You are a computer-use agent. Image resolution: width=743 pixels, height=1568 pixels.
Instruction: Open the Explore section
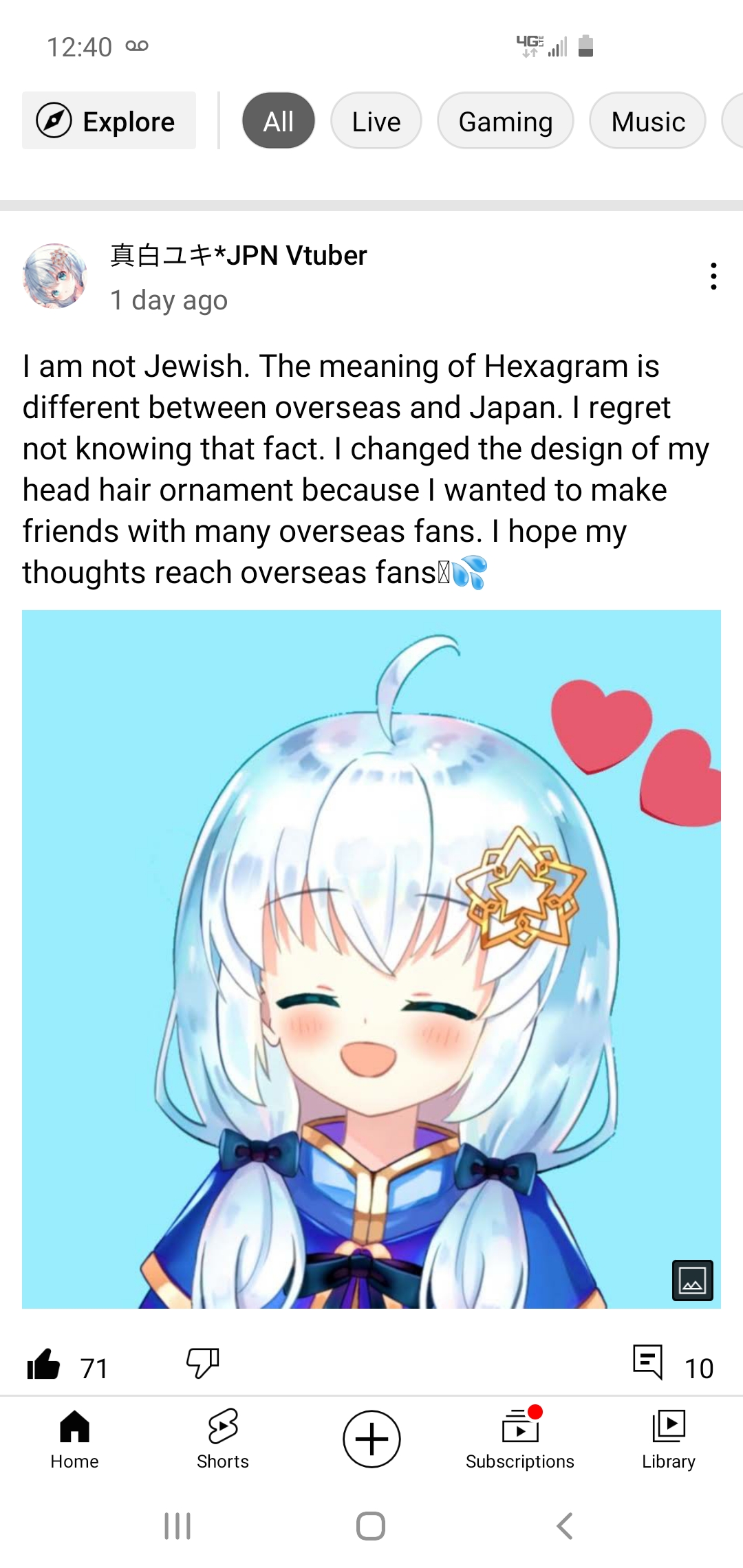tap(109, 121)
